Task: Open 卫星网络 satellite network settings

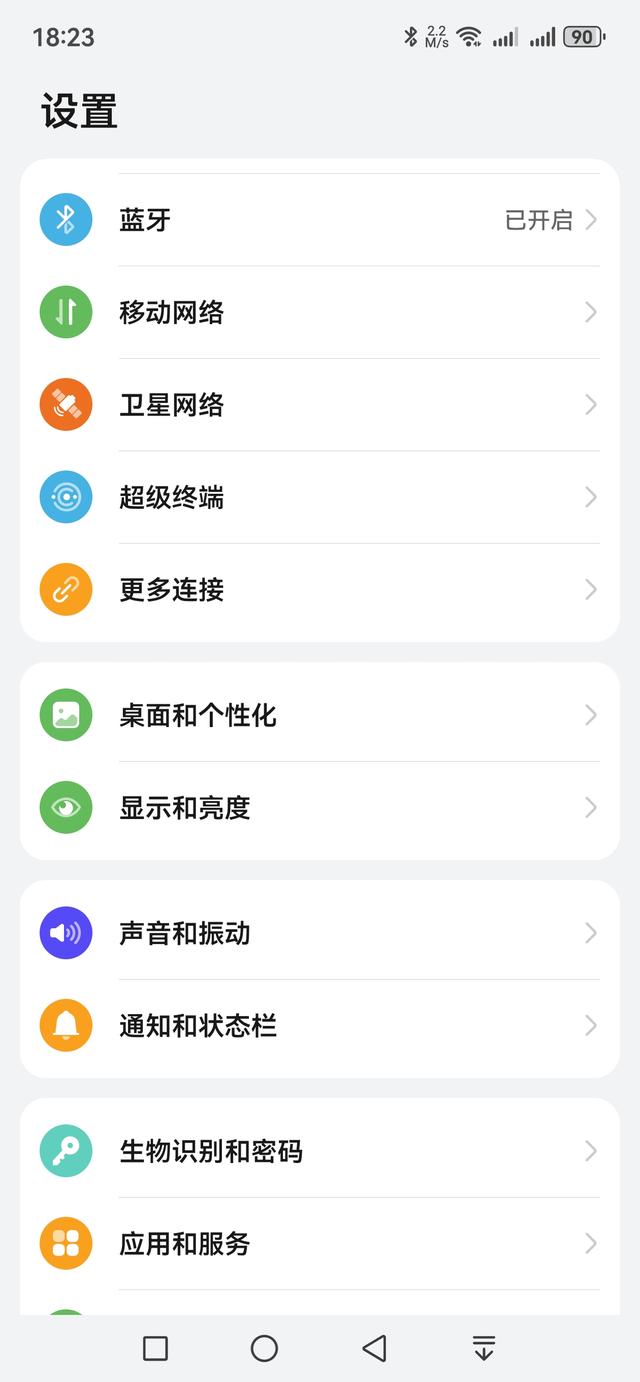Action: [x=320, y=405]
